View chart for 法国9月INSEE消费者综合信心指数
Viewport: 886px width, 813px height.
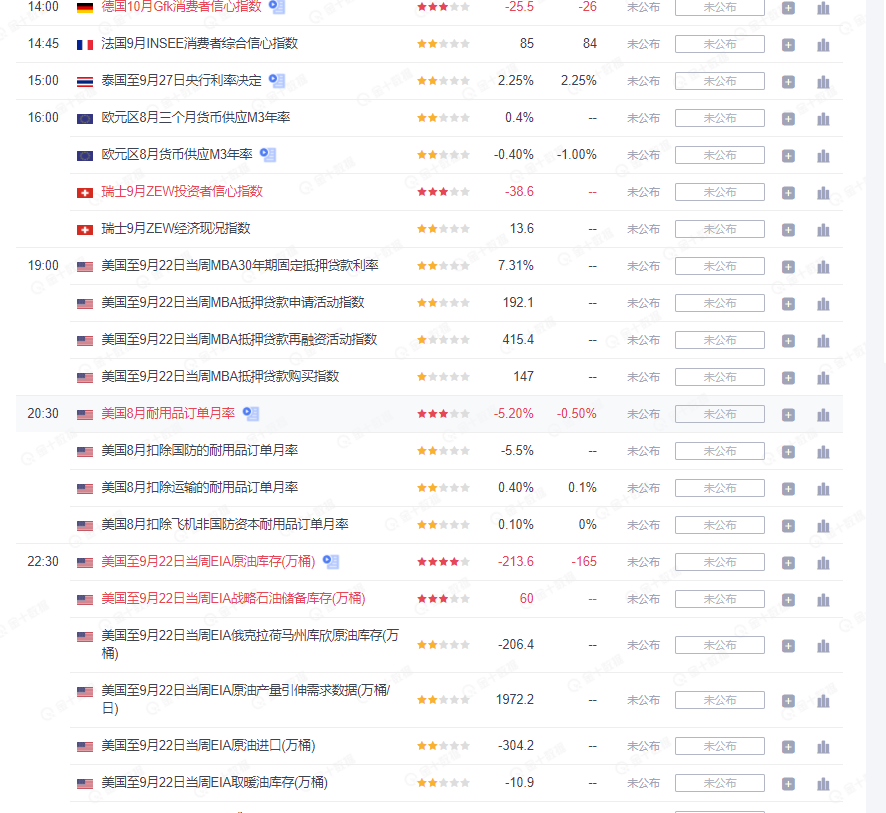coord(823,45)
